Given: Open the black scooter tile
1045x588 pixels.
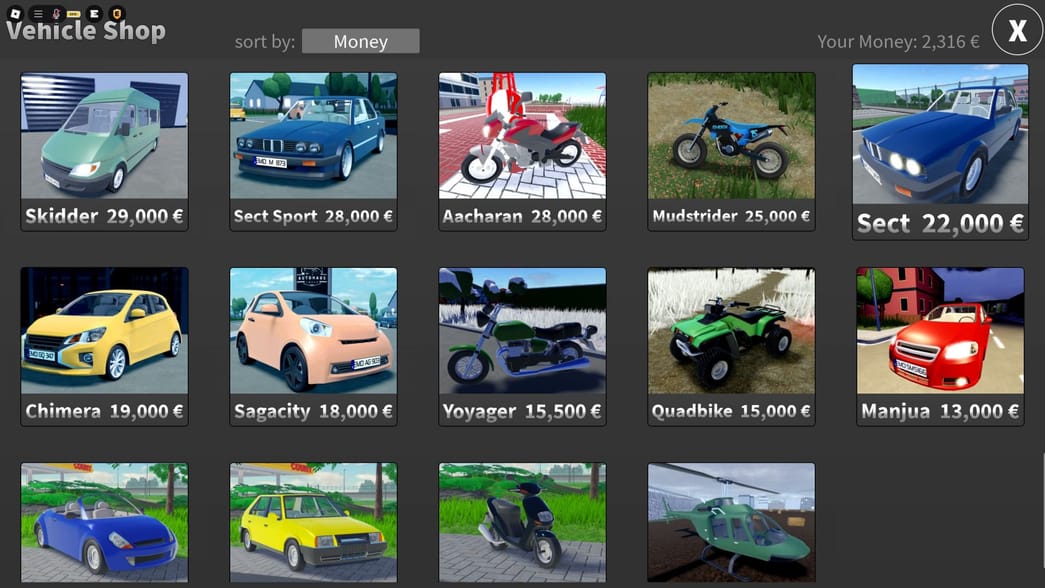Looking at the screenshot, I should [522, 522].
